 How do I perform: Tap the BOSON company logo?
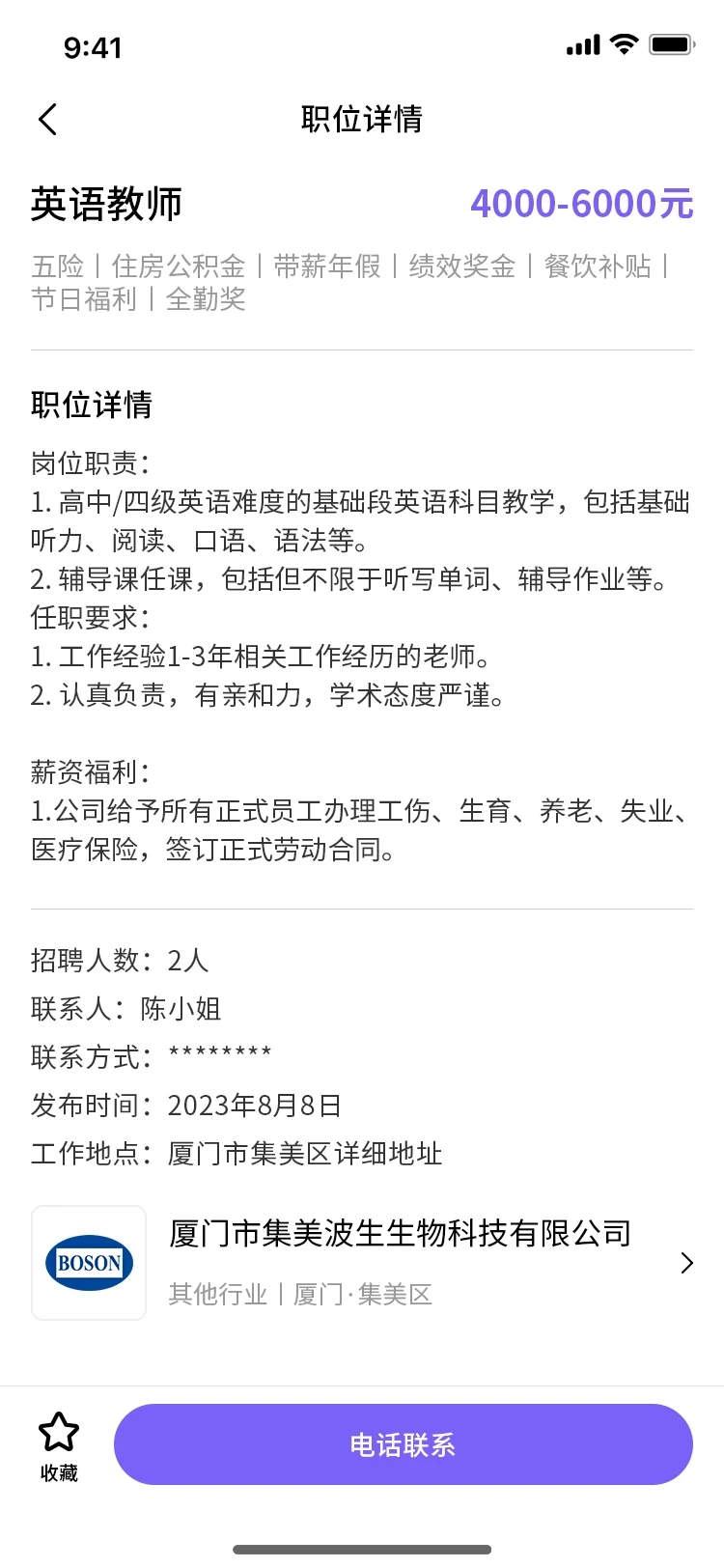89,1262
